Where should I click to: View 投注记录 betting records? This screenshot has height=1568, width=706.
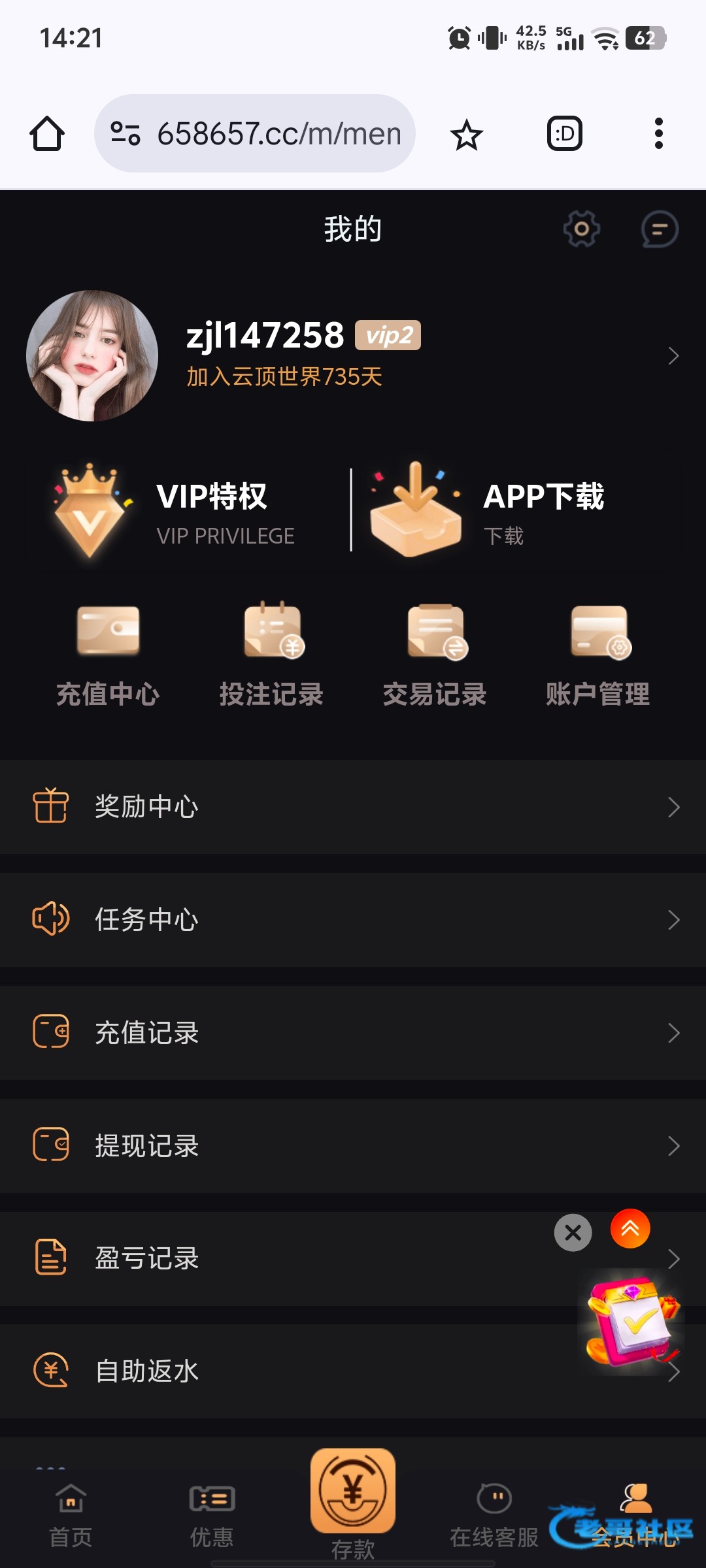click(271, 655)
